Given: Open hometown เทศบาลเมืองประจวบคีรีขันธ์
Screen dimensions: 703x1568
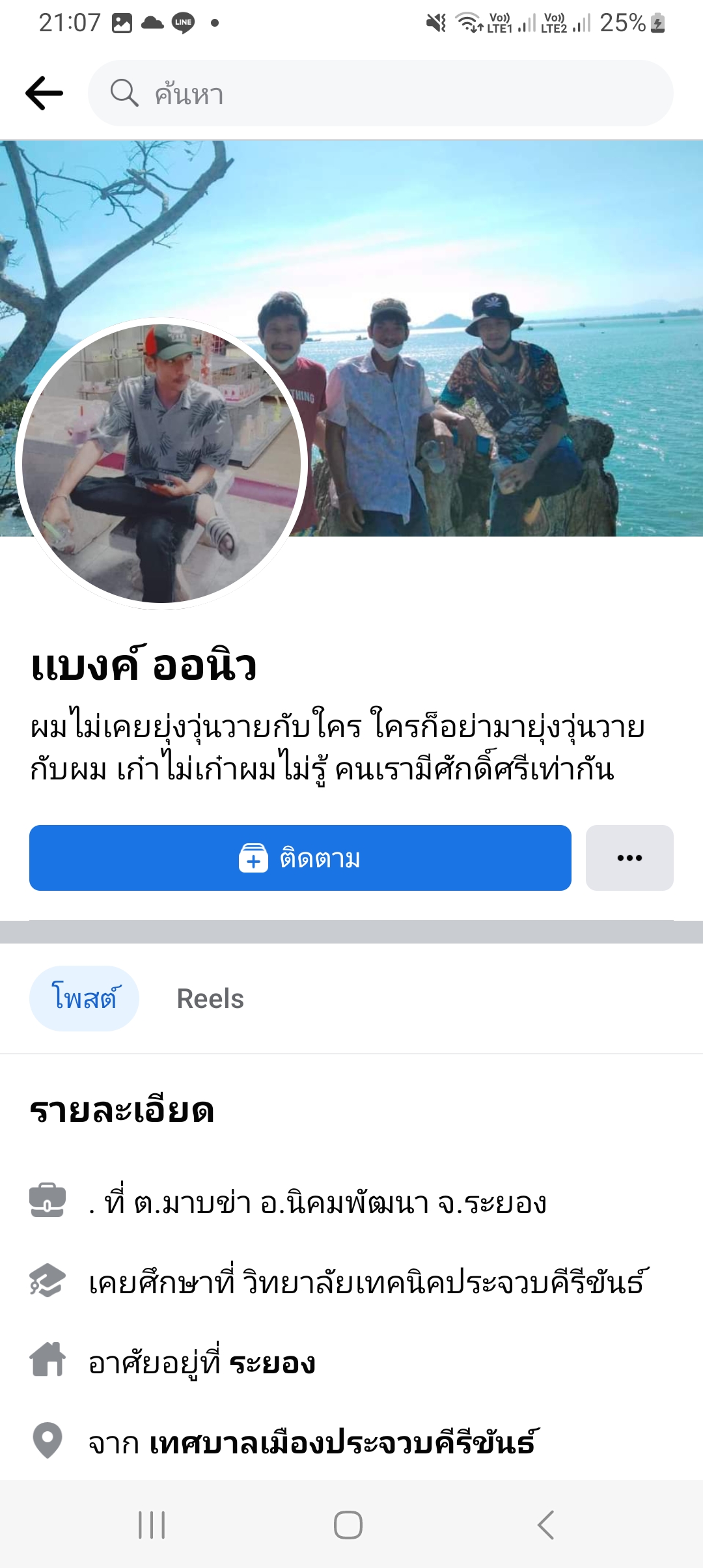Looking at the screenshot, I should coord(342,1444).
